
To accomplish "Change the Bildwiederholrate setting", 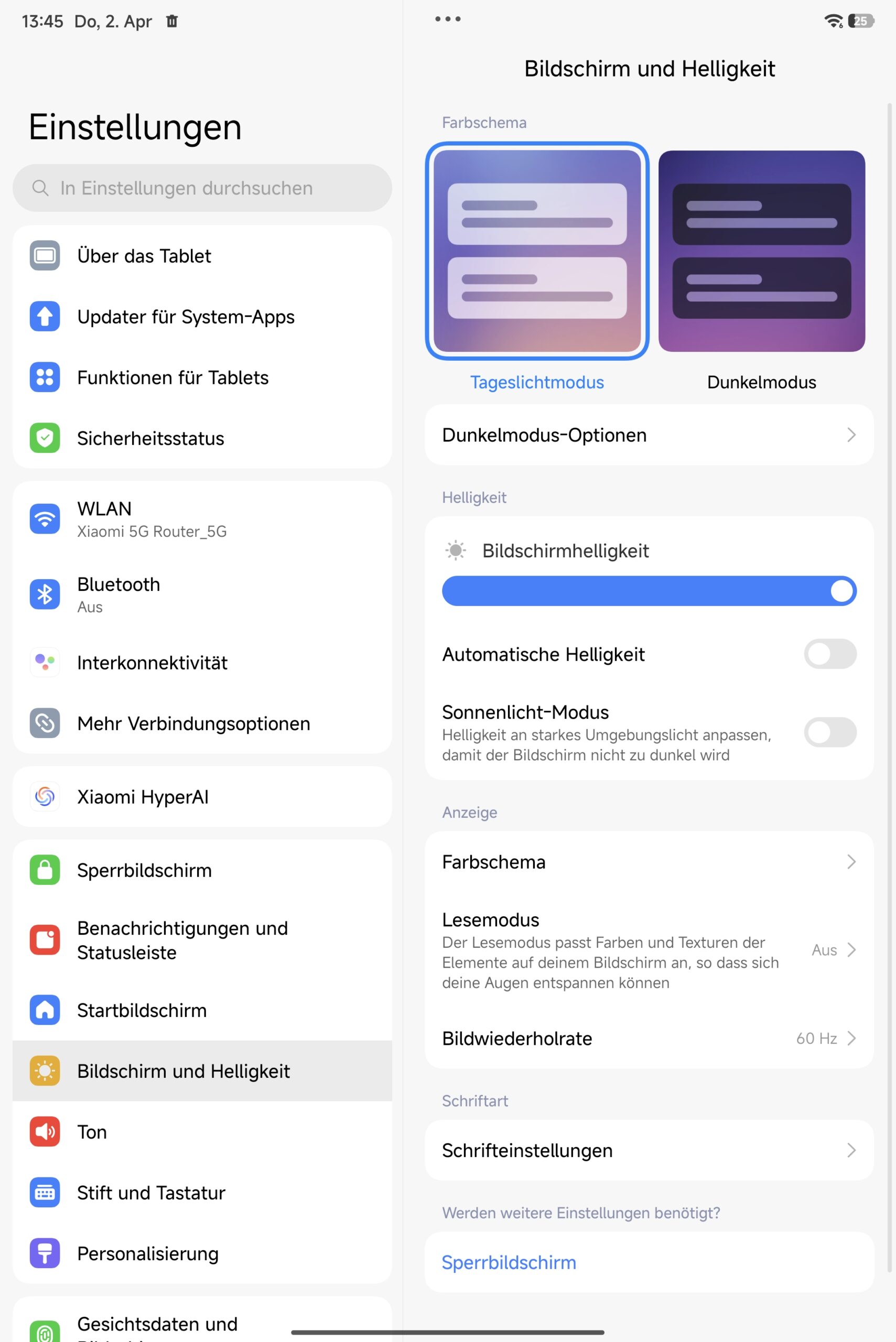I will tap(649, 1038).
